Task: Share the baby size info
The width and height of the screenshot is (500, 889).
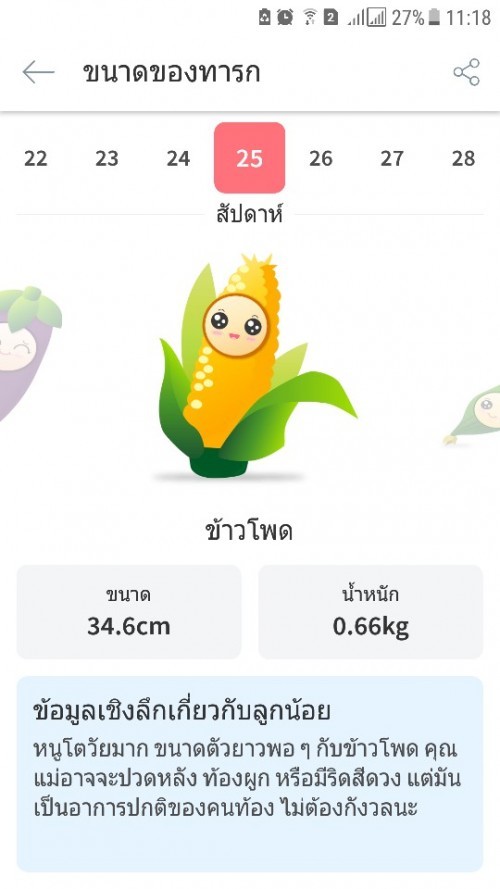Action: [x=467, y=72]
